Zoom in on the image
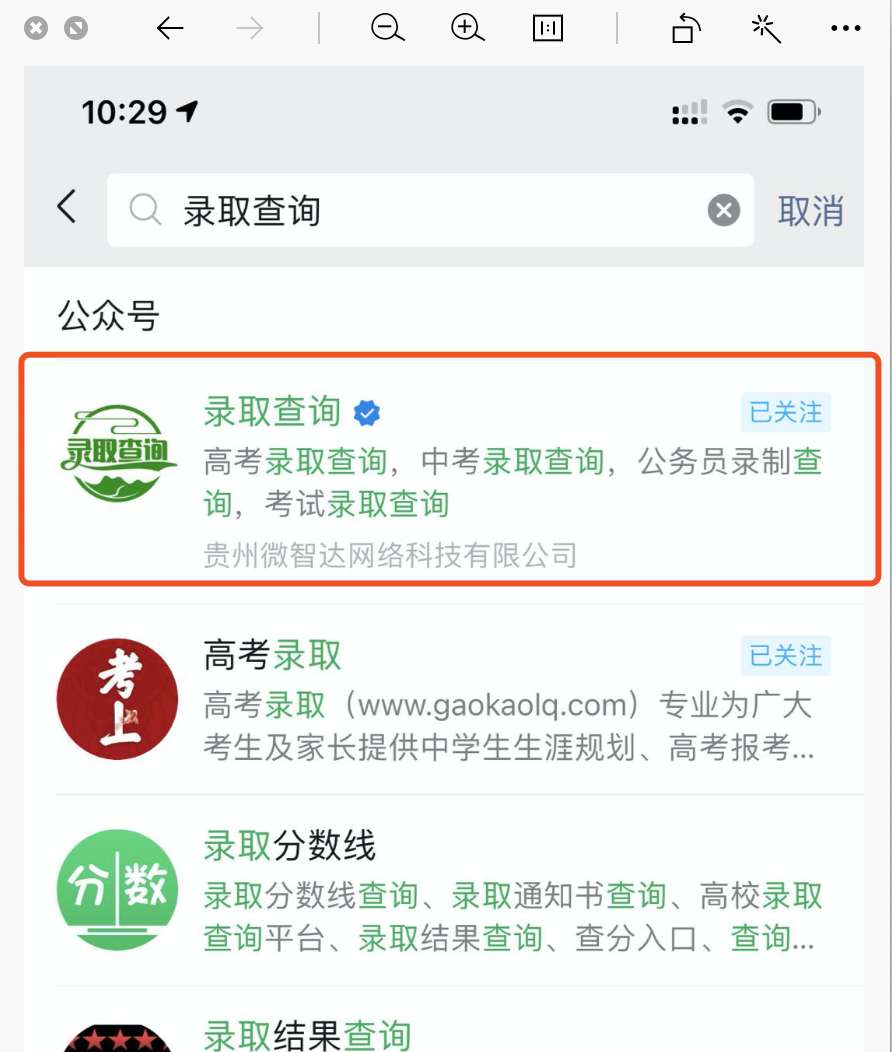This screenshot has height=1052, width=892. click(x=467, y=29)
